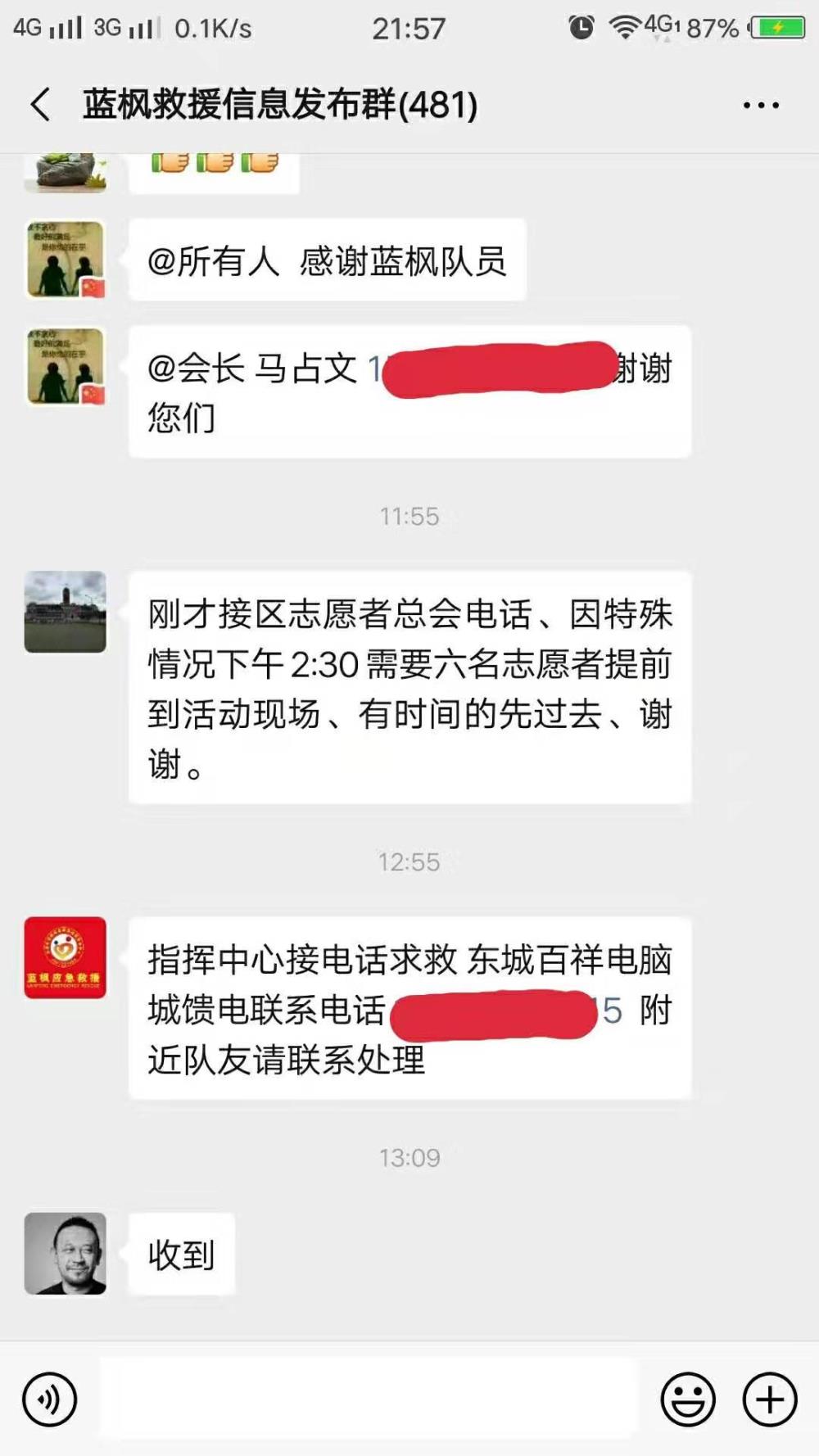Go back from the group chat

click(40, 105)
